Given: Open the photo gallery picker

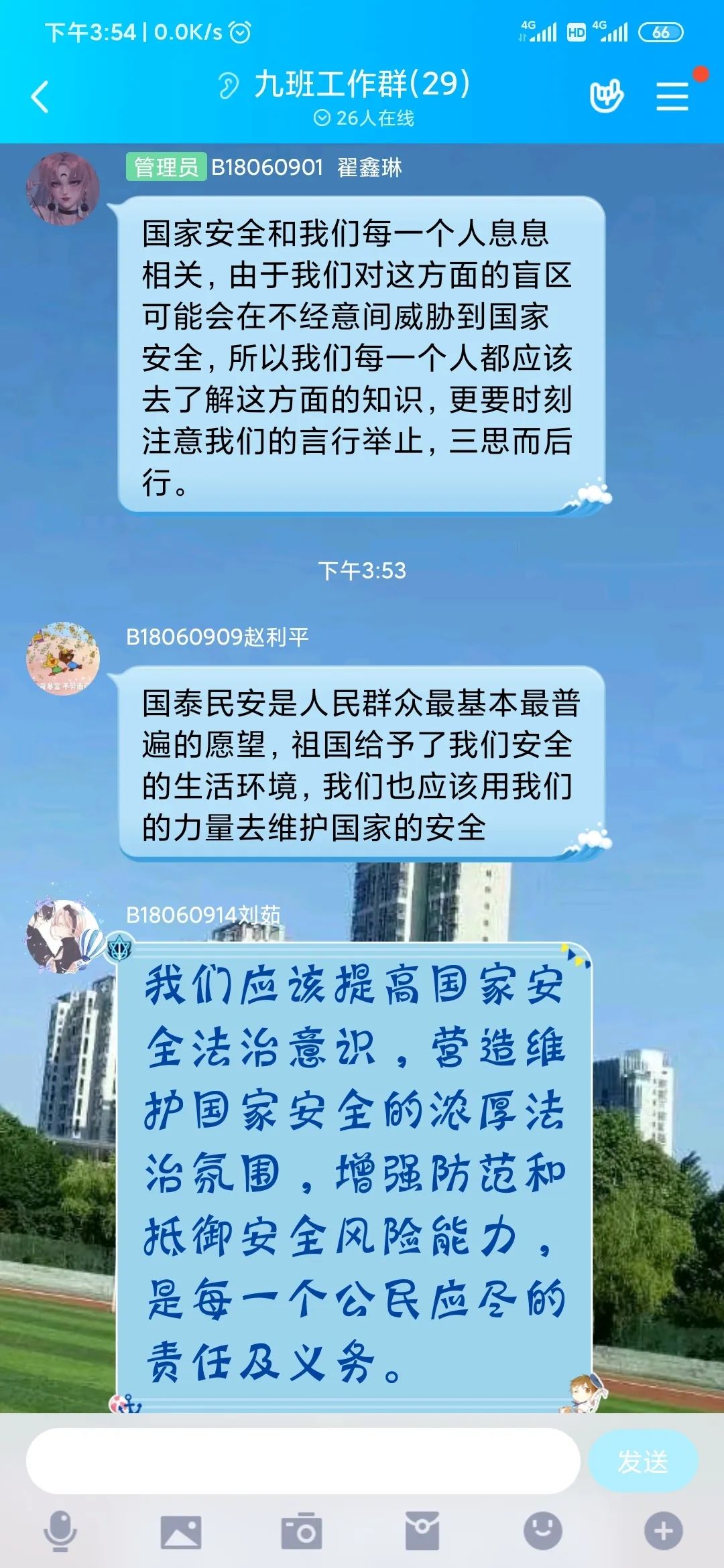Looking at the screenshot, I should click(x=181, y=1532).
